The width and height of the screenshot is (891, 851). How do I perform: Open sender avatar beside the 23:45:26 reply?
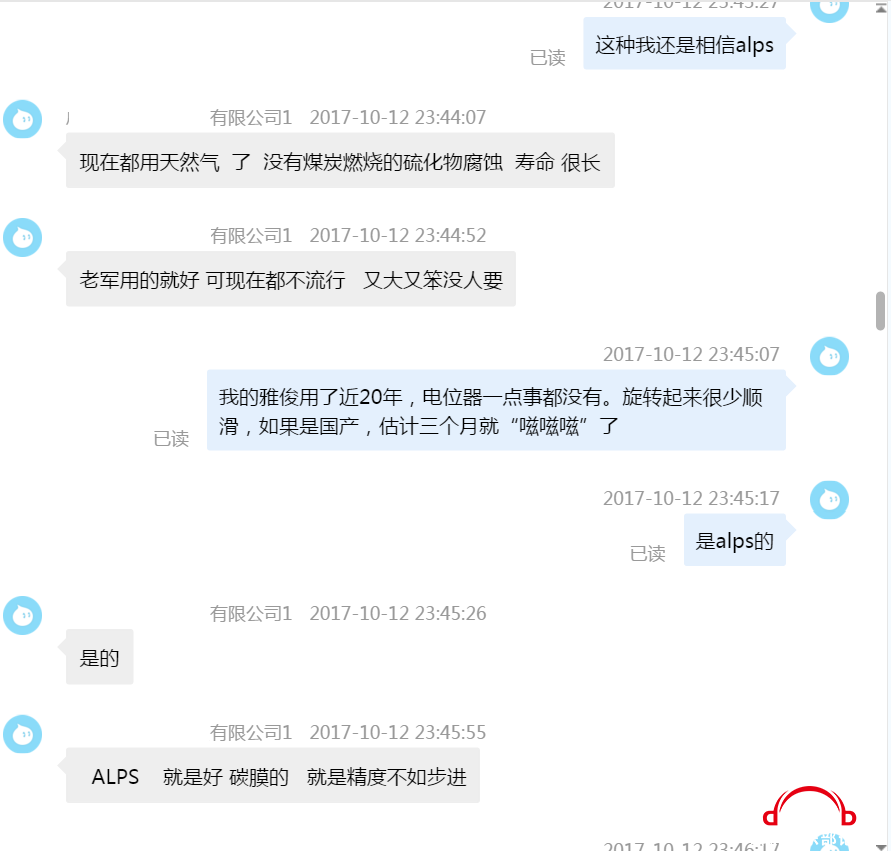[x=22, y=615]
